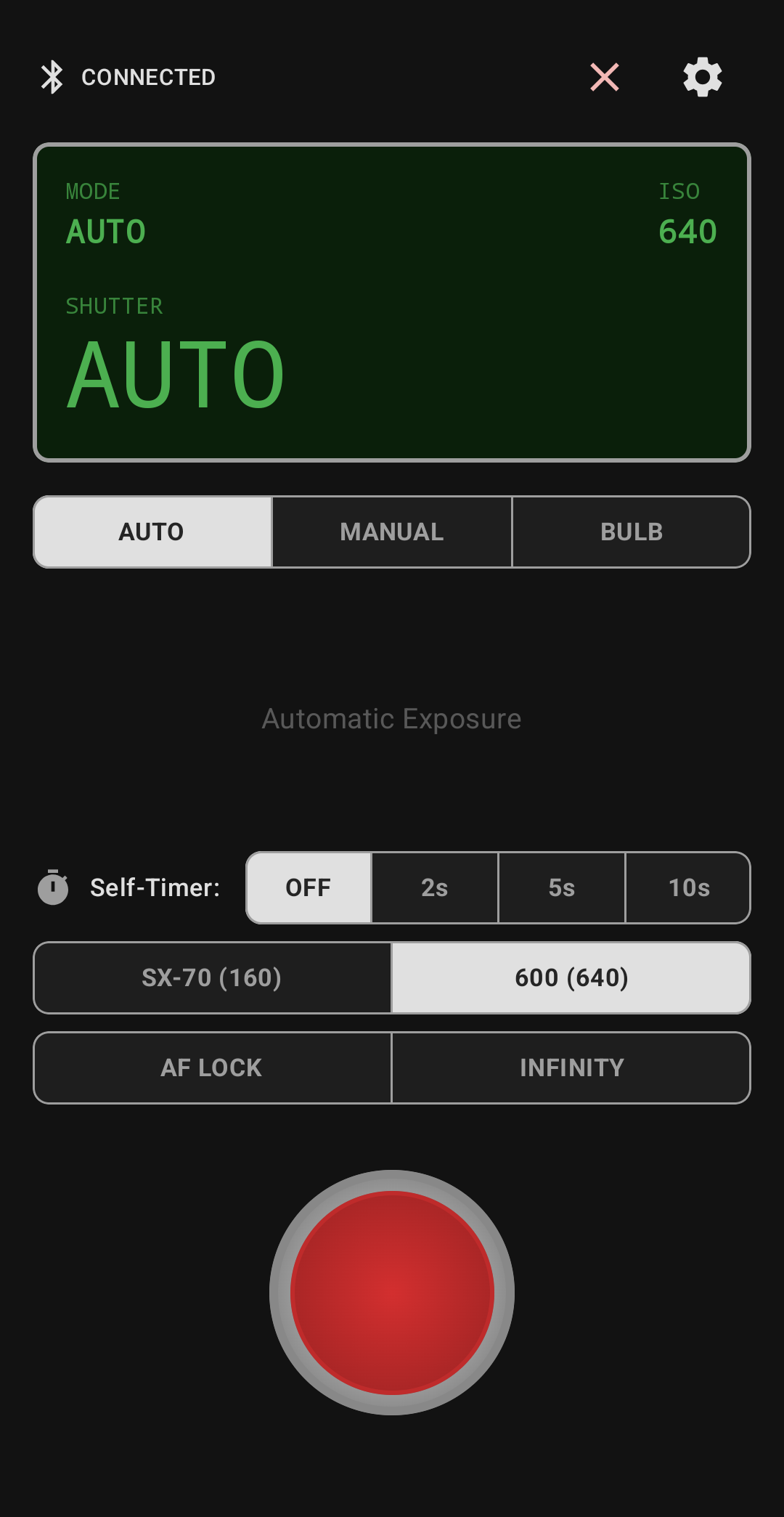
Task: Choose the 10s self-timer
Action: coord(688,887)
